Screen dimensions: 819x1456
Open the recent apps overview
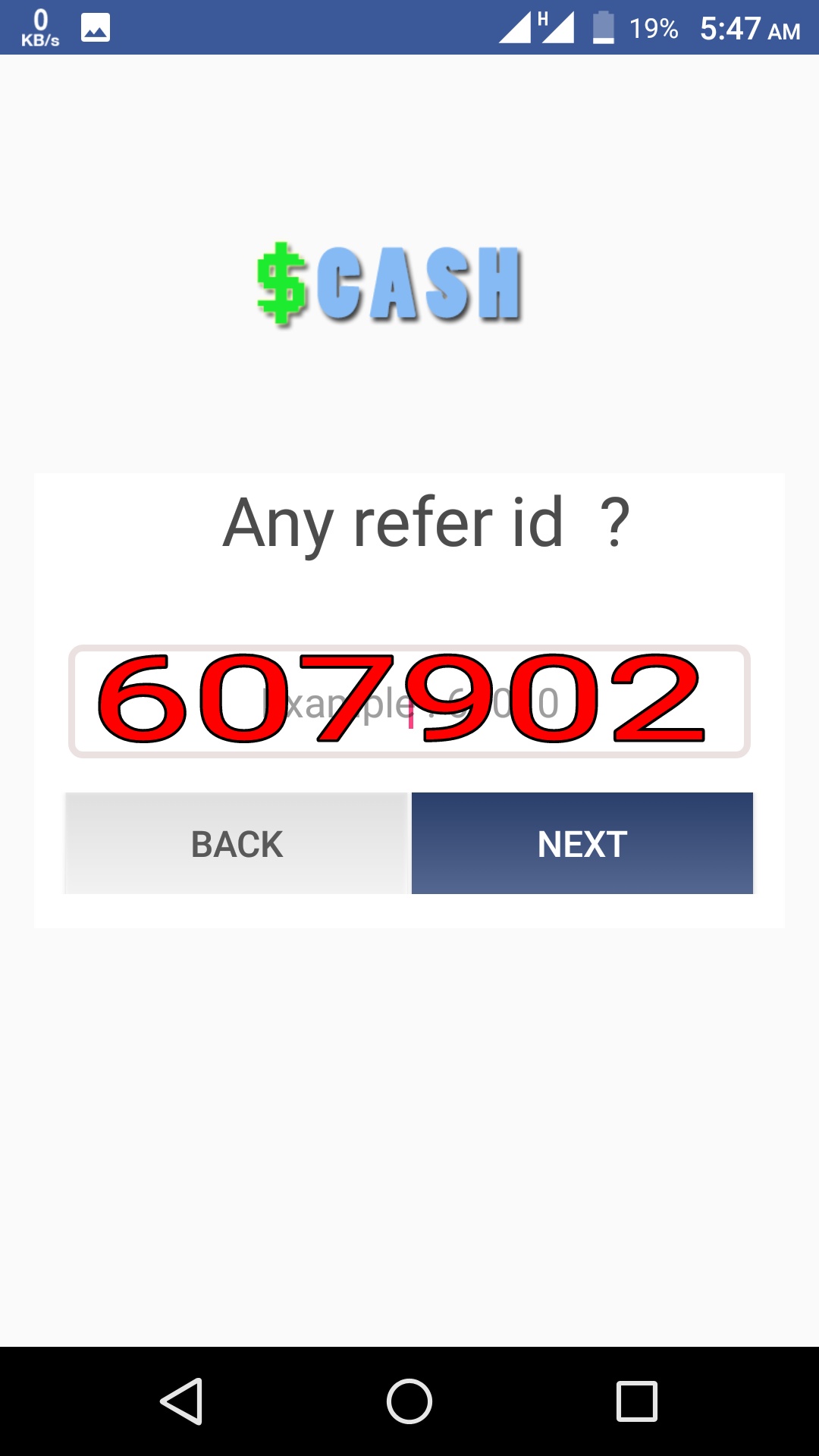[637, 1401]
